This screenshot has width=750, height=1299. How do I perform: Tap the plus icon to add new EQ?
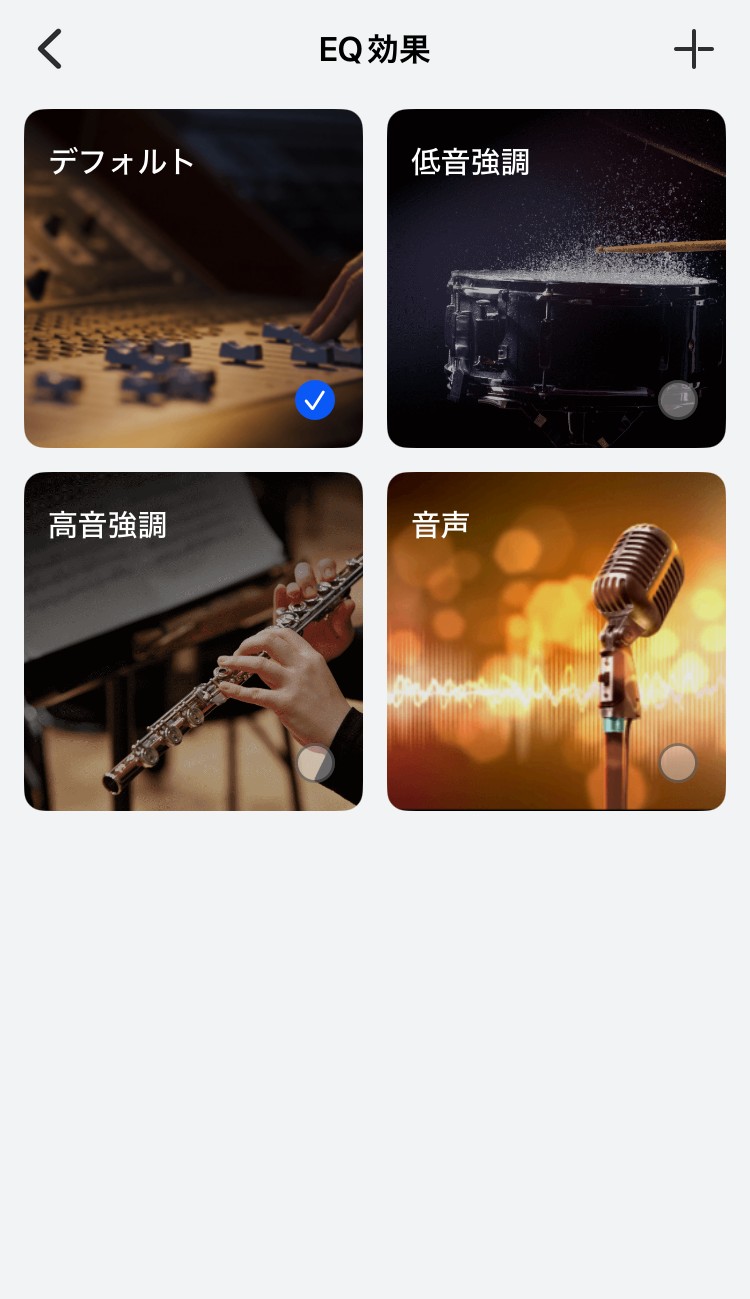694,48
